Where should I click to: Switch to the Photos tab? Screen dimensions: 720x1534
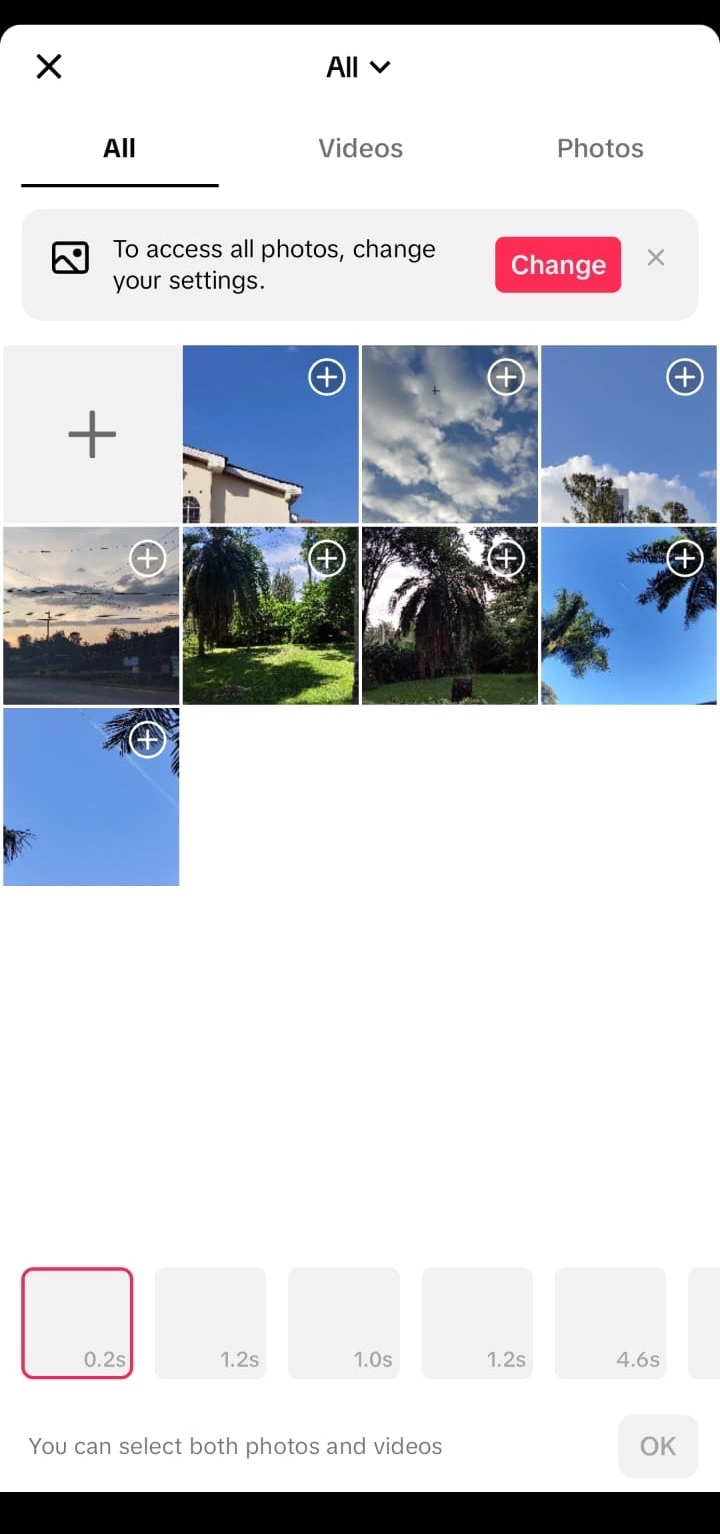coord(599,147)
